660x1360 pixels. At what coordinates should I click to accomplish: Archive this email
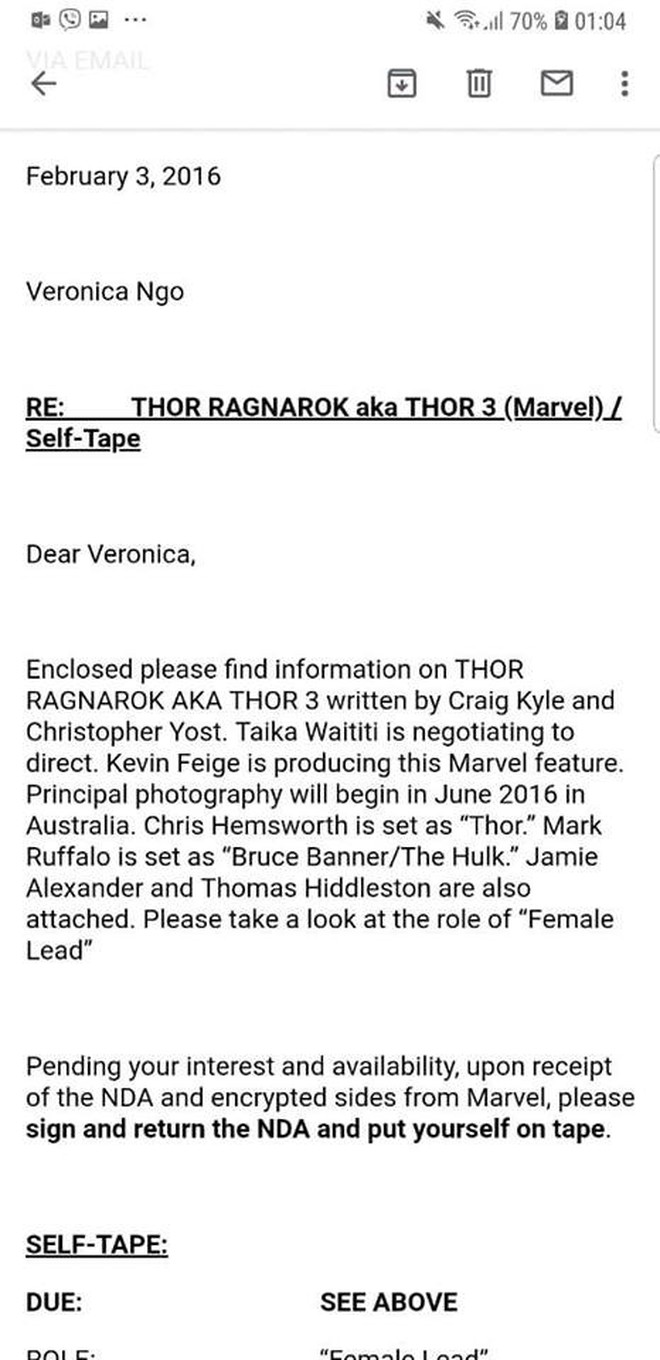click(401, 84)
